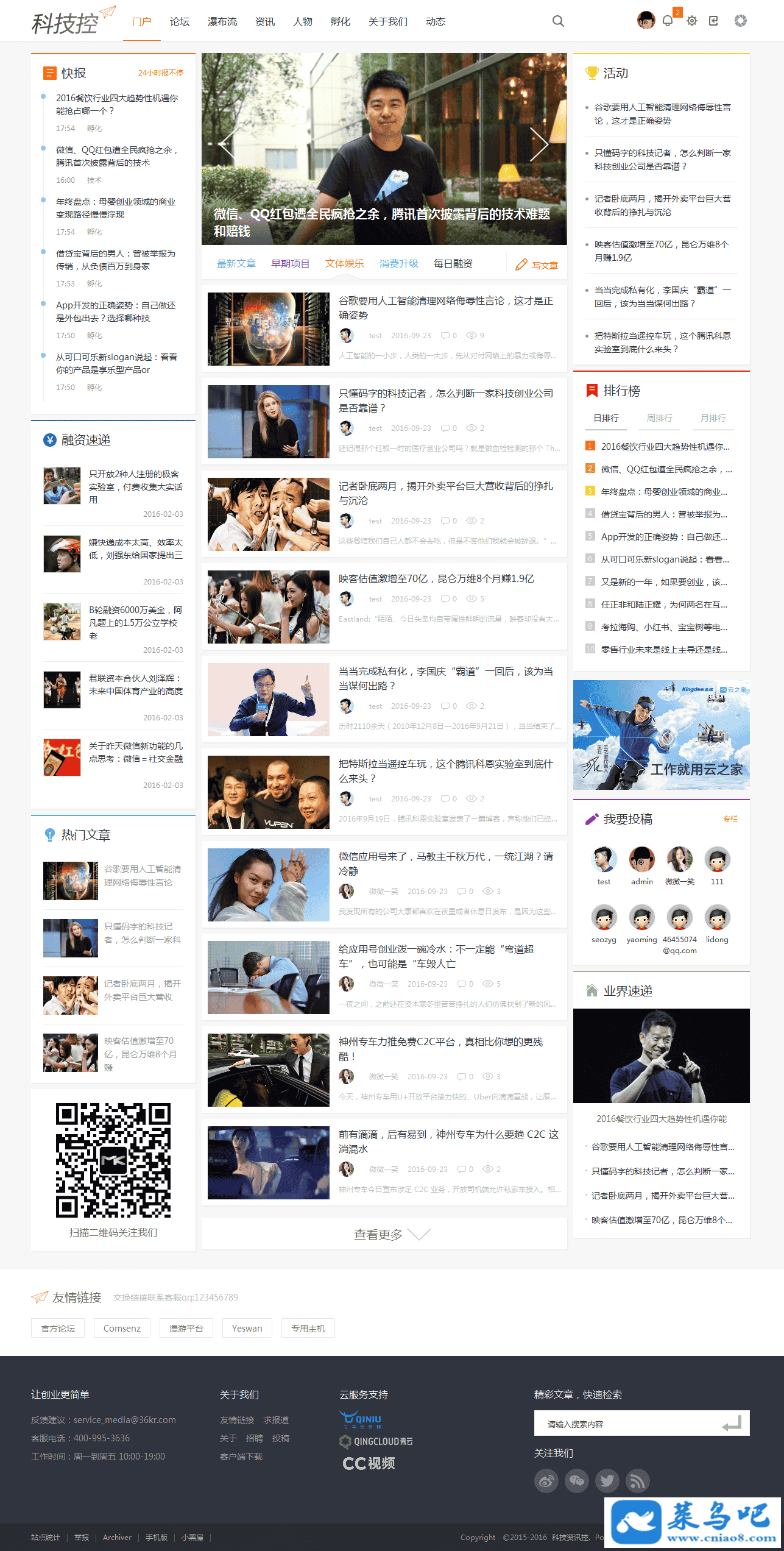Open the settings gear icon
Viewport: 784px width, 1551px height.
[692, 21]
